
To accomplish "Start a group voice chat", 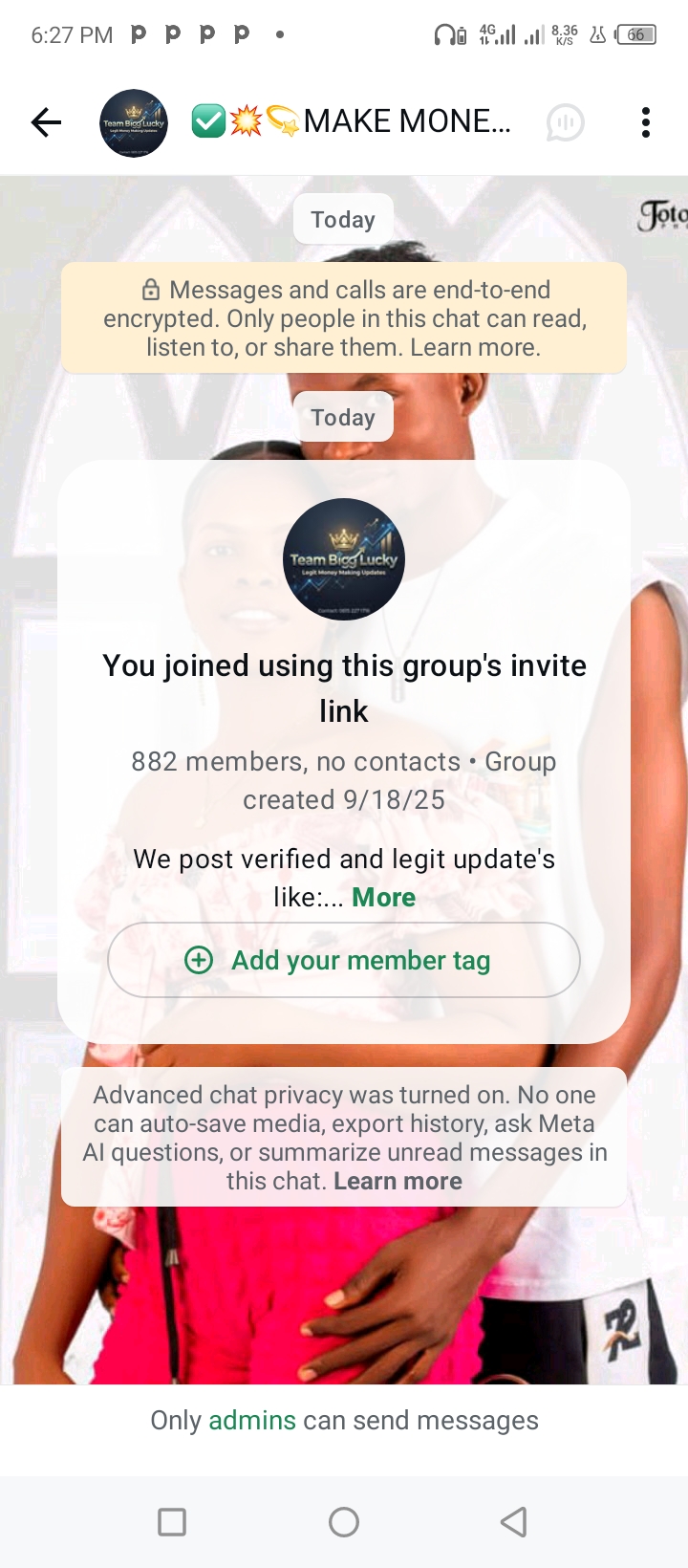I will (565, 122).
